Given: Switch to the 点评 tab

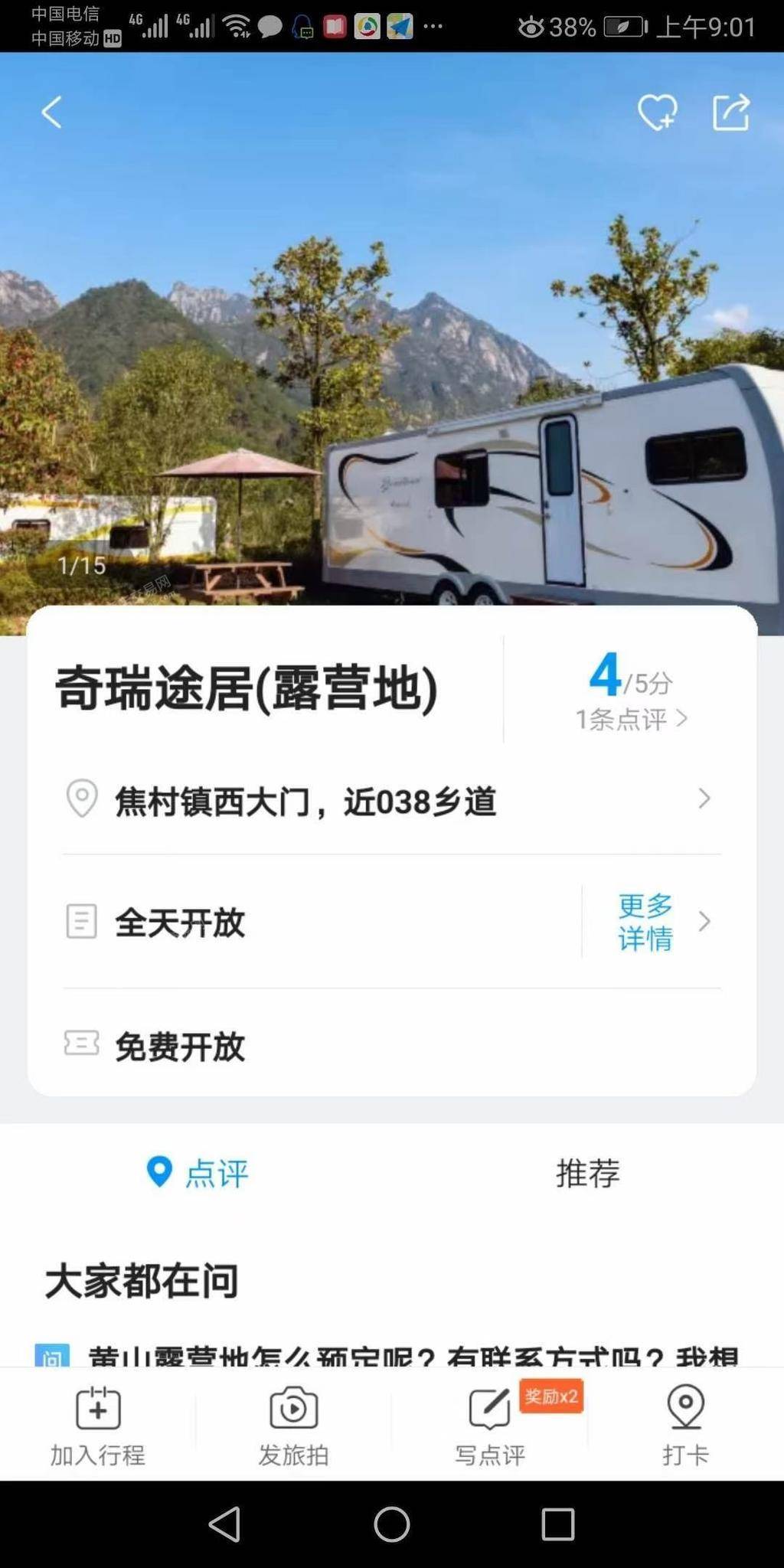Looking at the screenshot, I should [x=198, y=1173].
